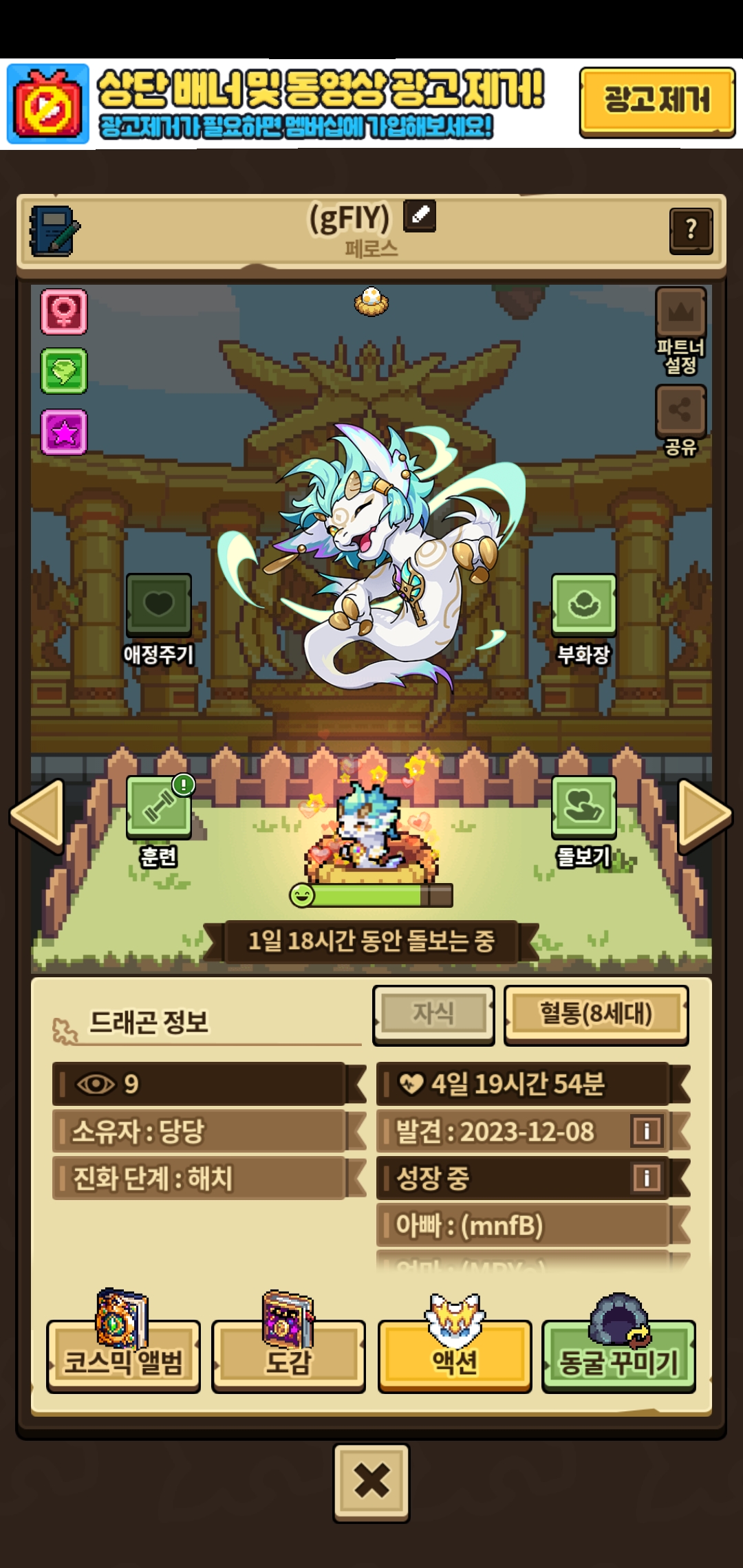Open the question mark help button
743x1568 pixels.
click(x=691, y=231)
